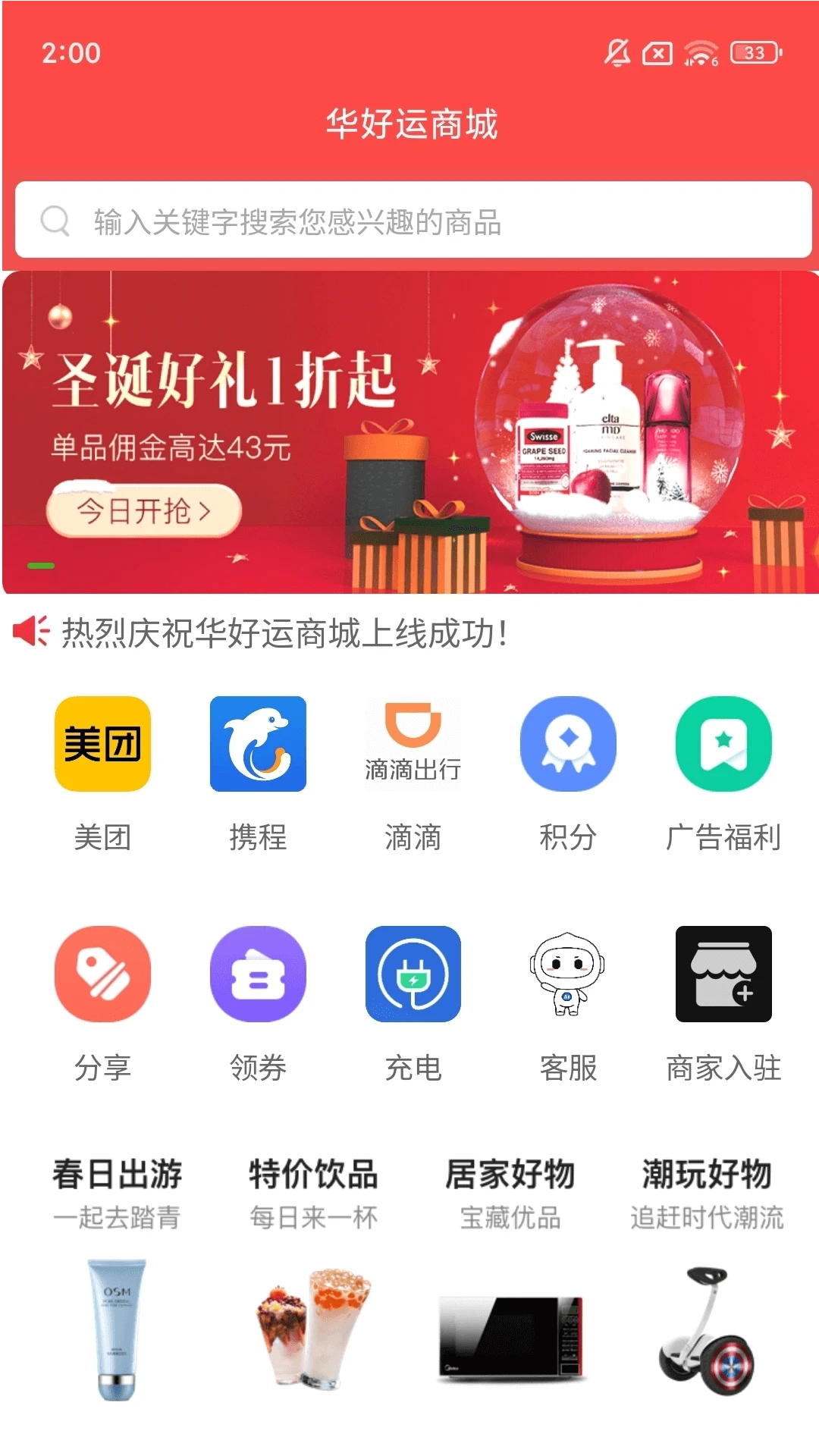This screenshot has height=1456, width=819.
Task: Open 广告福利 rewards icon
Action: click(x=723, y=743)
